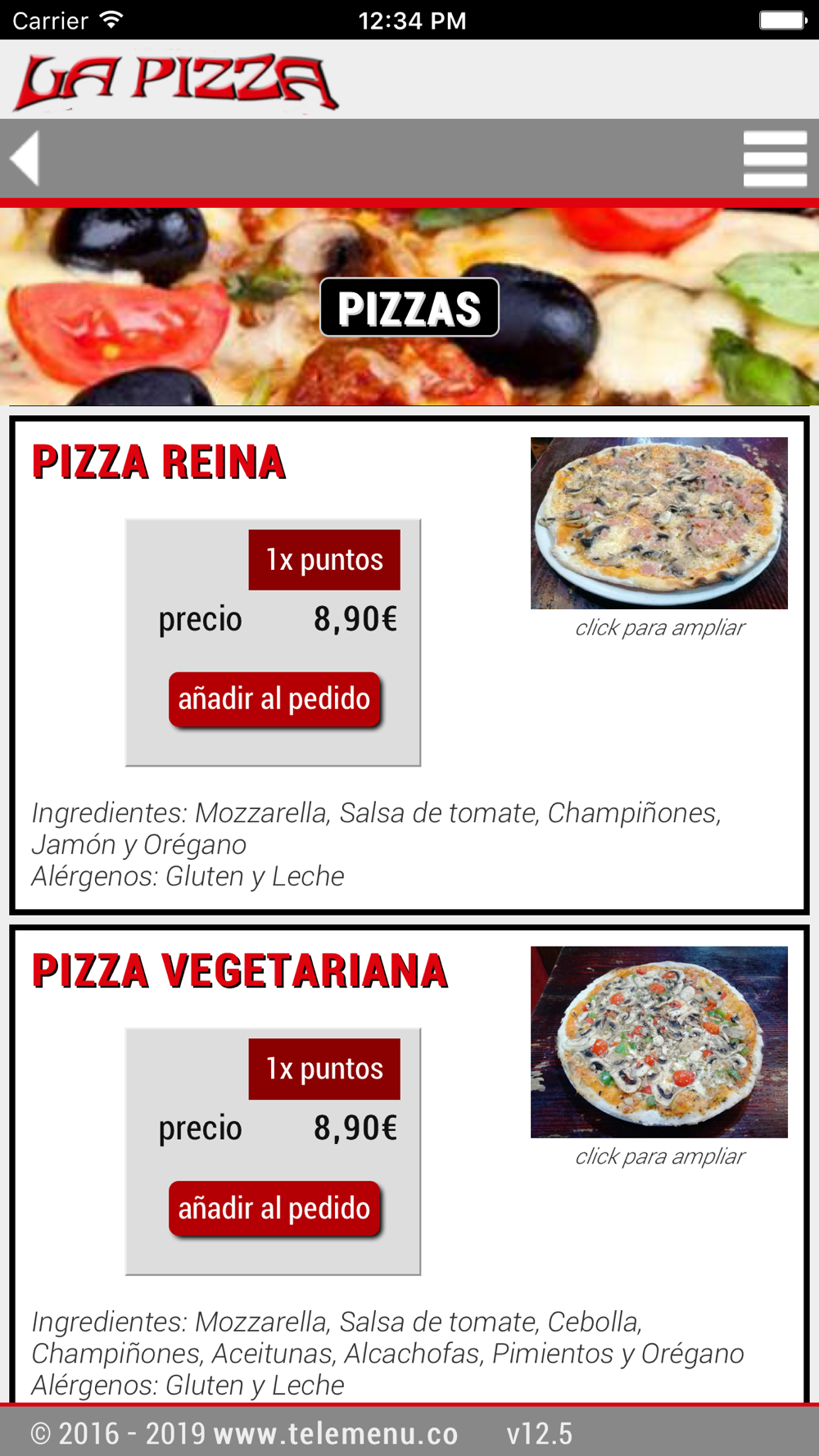
Task: Add Pizza Vegetariana to the order
Action: coord(274,1209)
